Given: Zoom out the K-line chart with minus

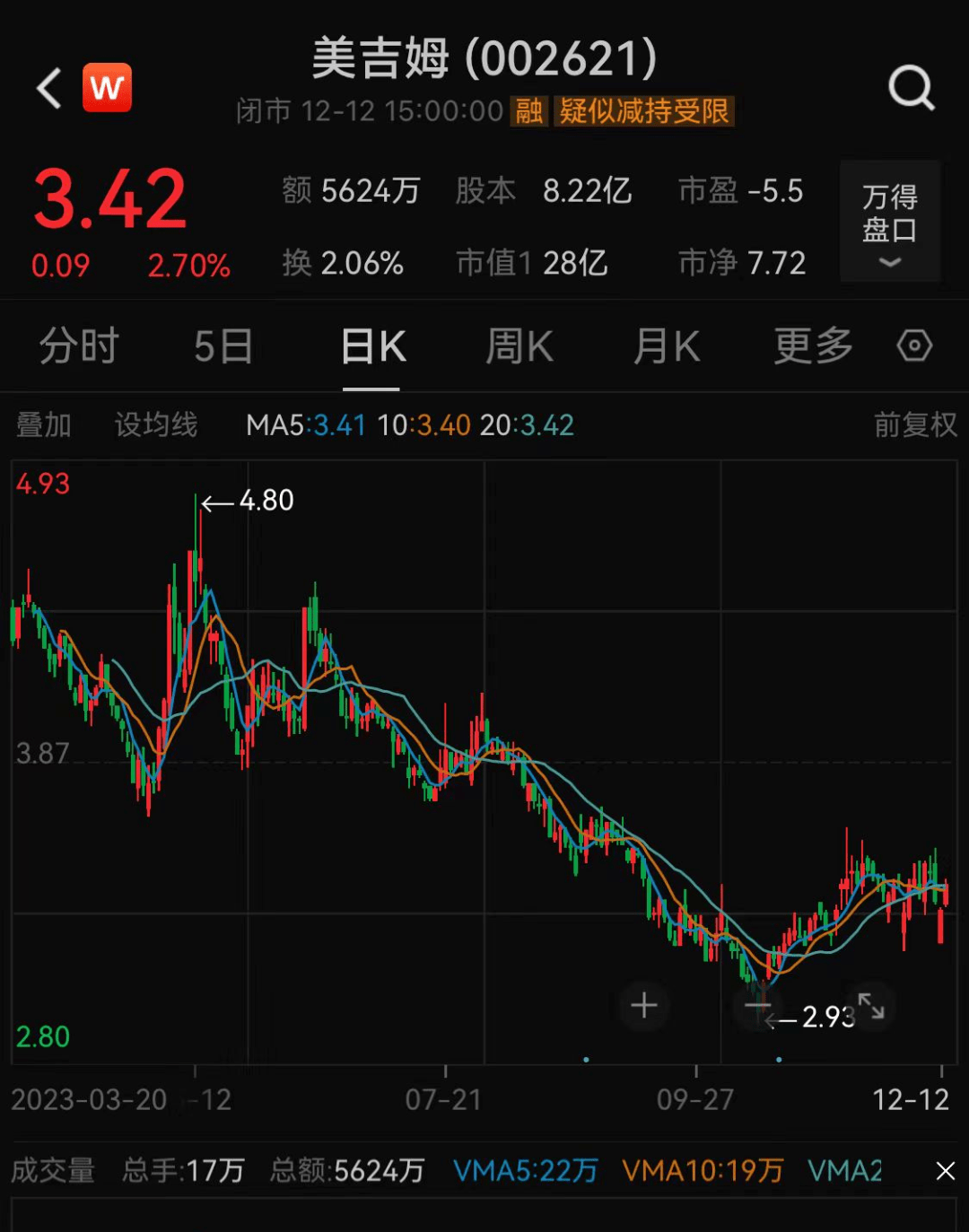Looking at the screenshot, I should pos(758,1005).
